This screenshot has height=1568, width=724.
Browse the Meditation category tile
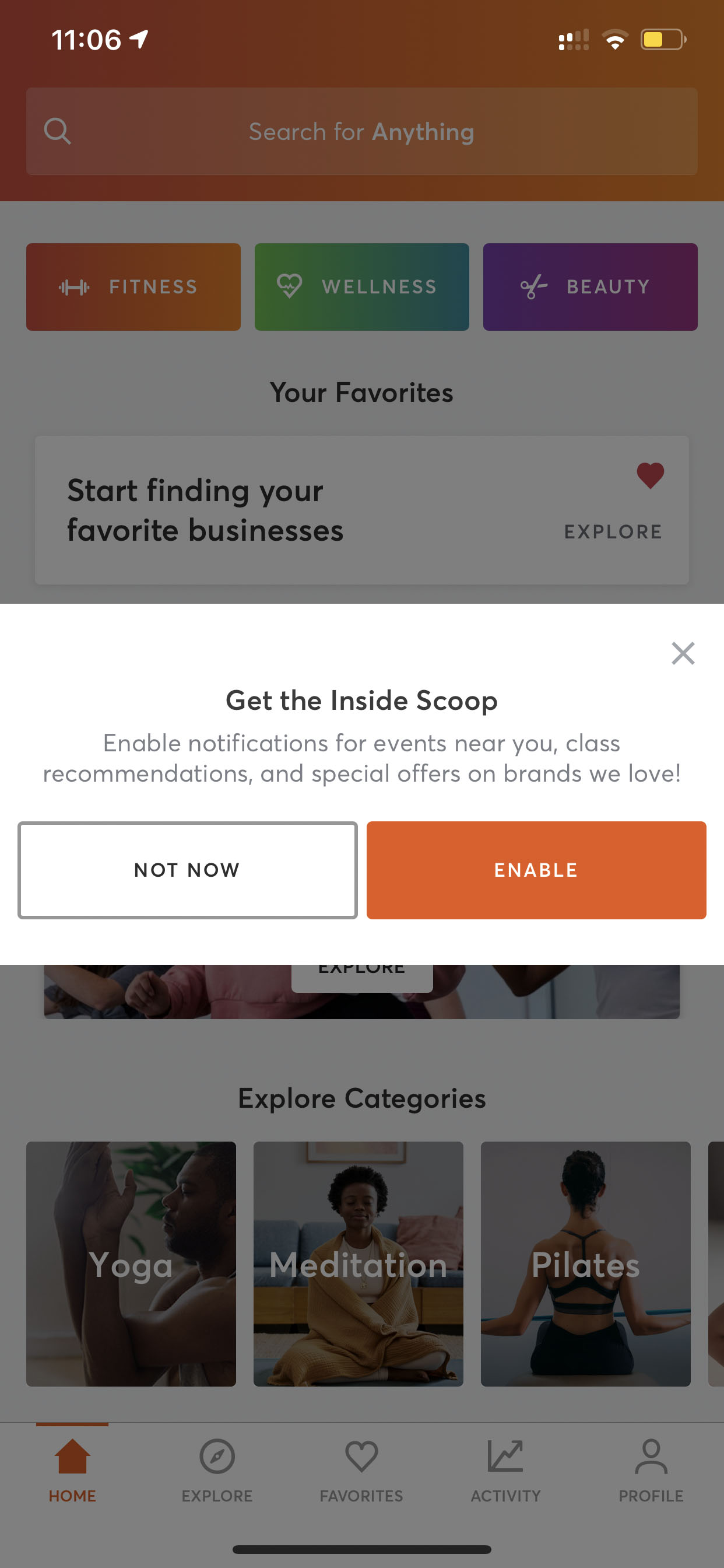359,1263
